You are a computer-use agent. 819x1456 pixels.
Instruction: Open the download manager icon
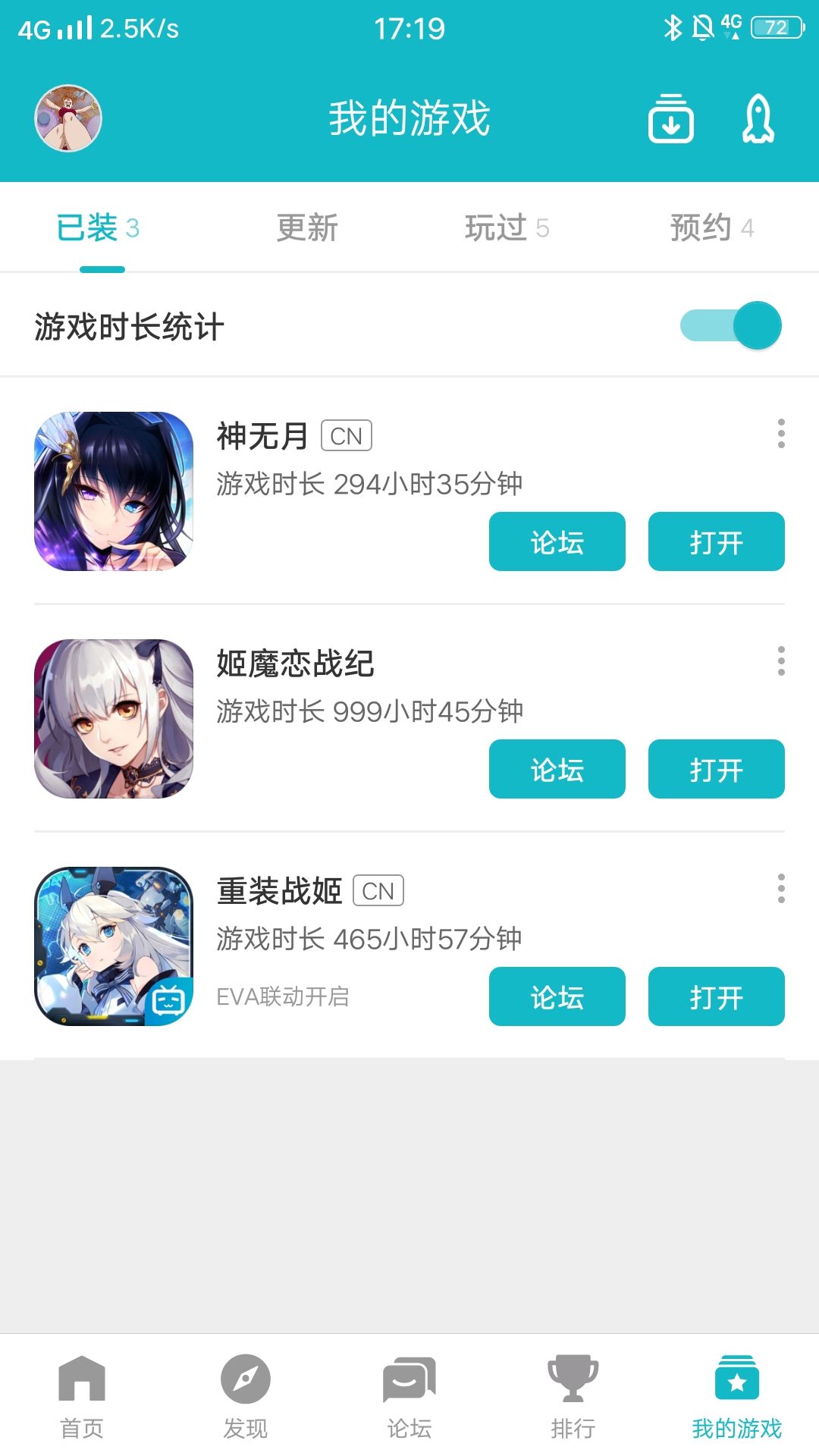[670, 119]
